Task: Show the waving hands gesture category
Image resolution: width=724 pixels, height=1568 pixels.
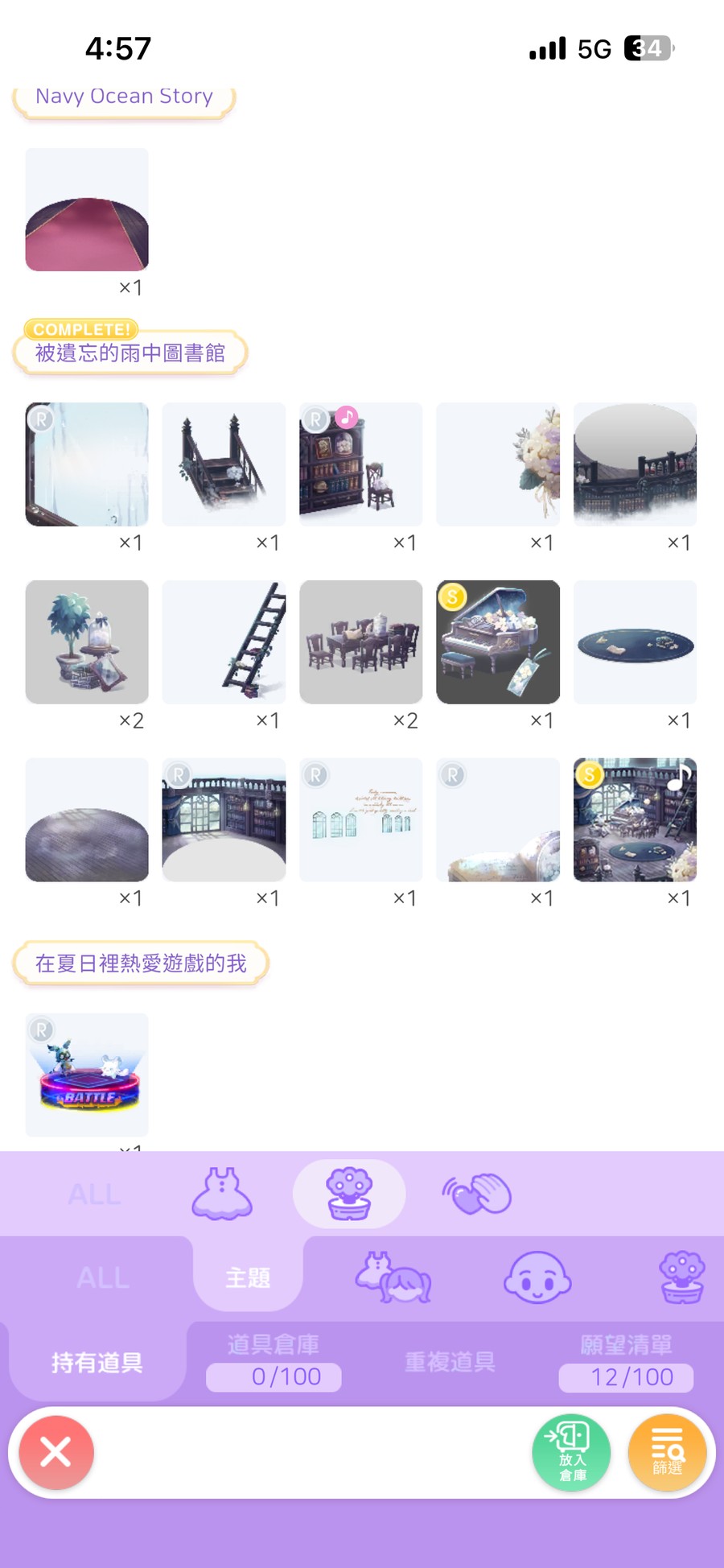Action: pyautogui.click(x=477, y=1194)
